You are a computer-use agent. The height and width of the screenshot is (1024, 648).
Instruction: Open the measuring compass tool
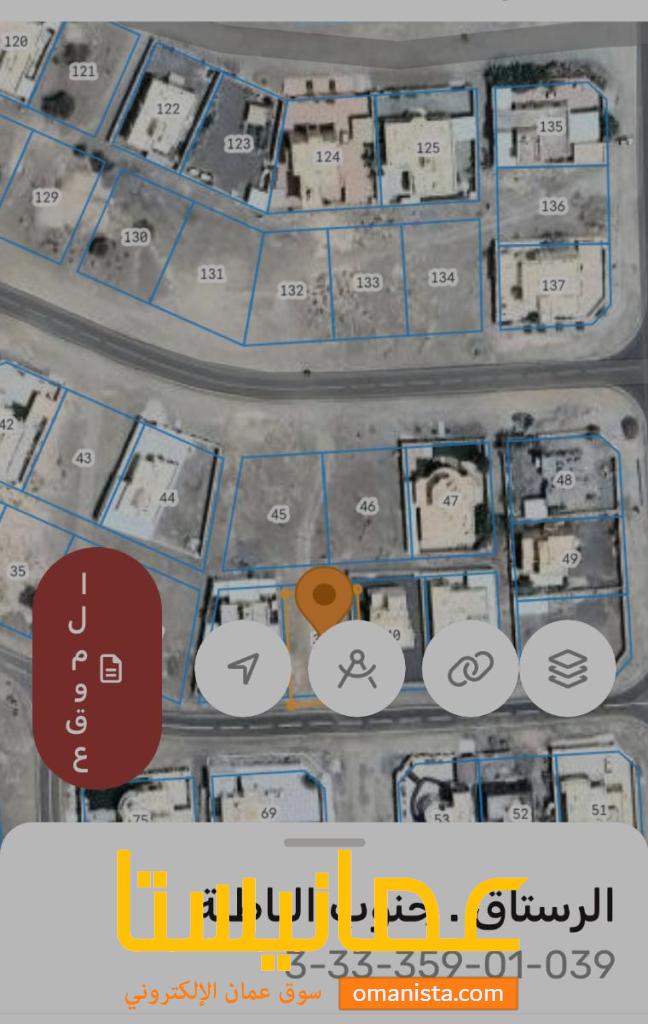(356, 668)
